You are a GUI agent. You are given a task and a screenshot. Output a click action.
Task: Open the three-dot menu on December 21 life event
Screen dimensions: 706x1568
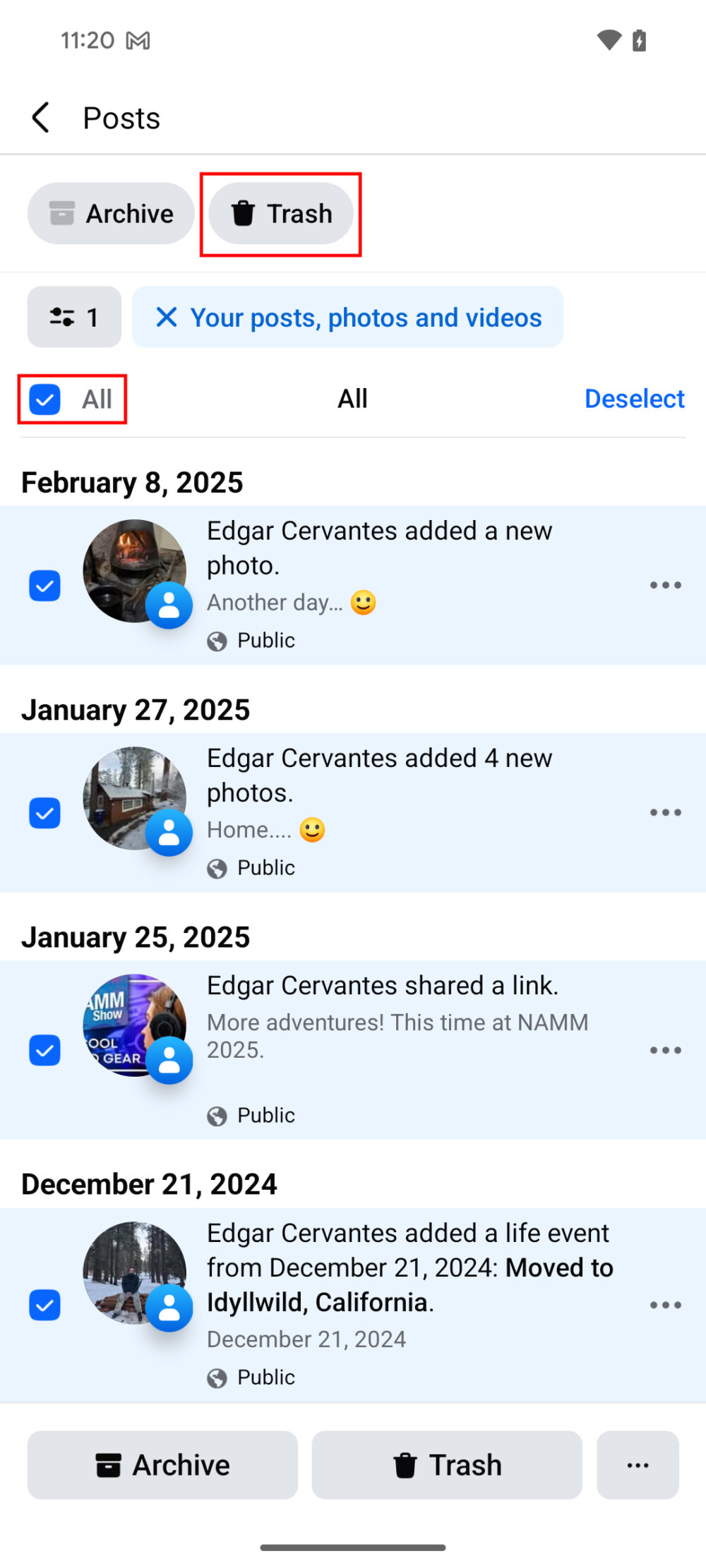[x=664, y=1305]
